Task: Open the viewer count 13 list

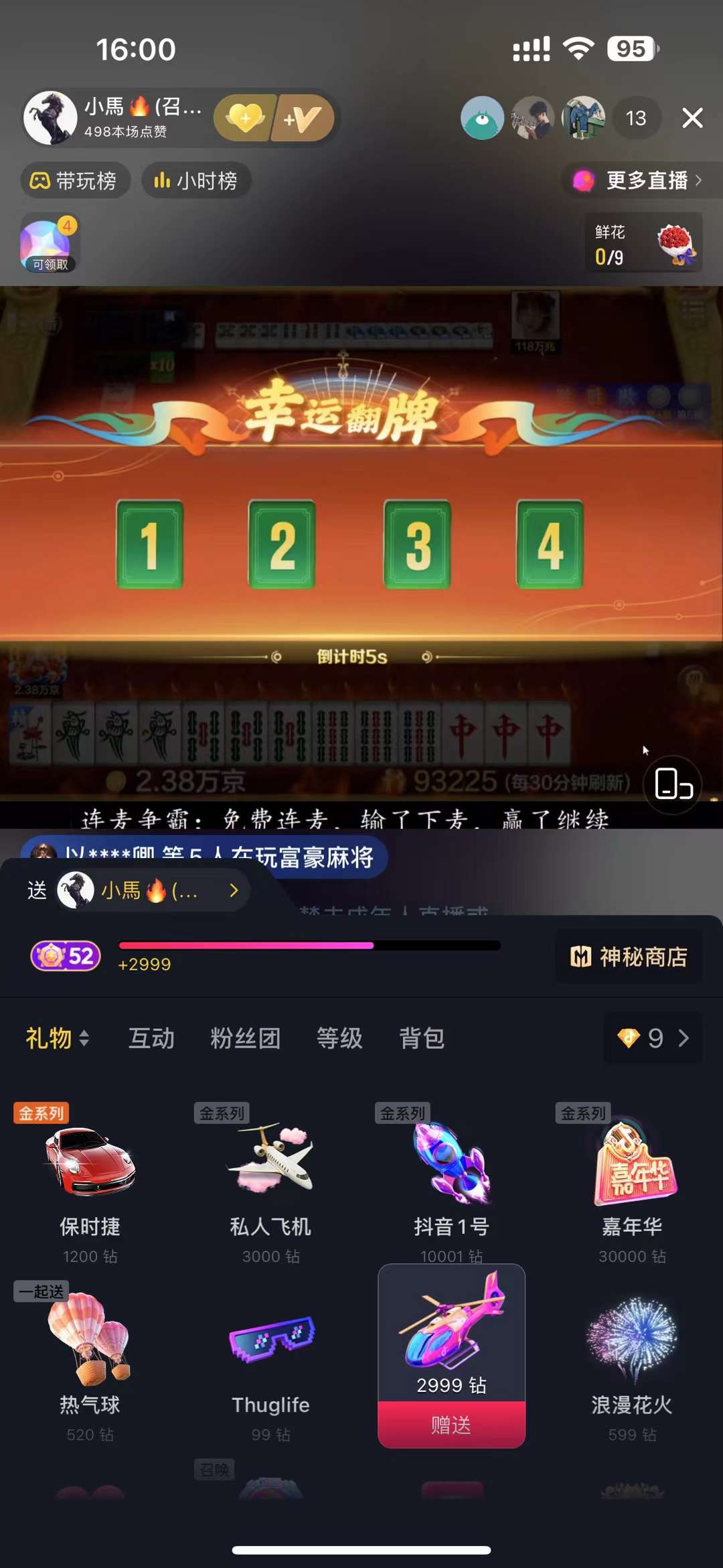Action: [x=635, y=119]
